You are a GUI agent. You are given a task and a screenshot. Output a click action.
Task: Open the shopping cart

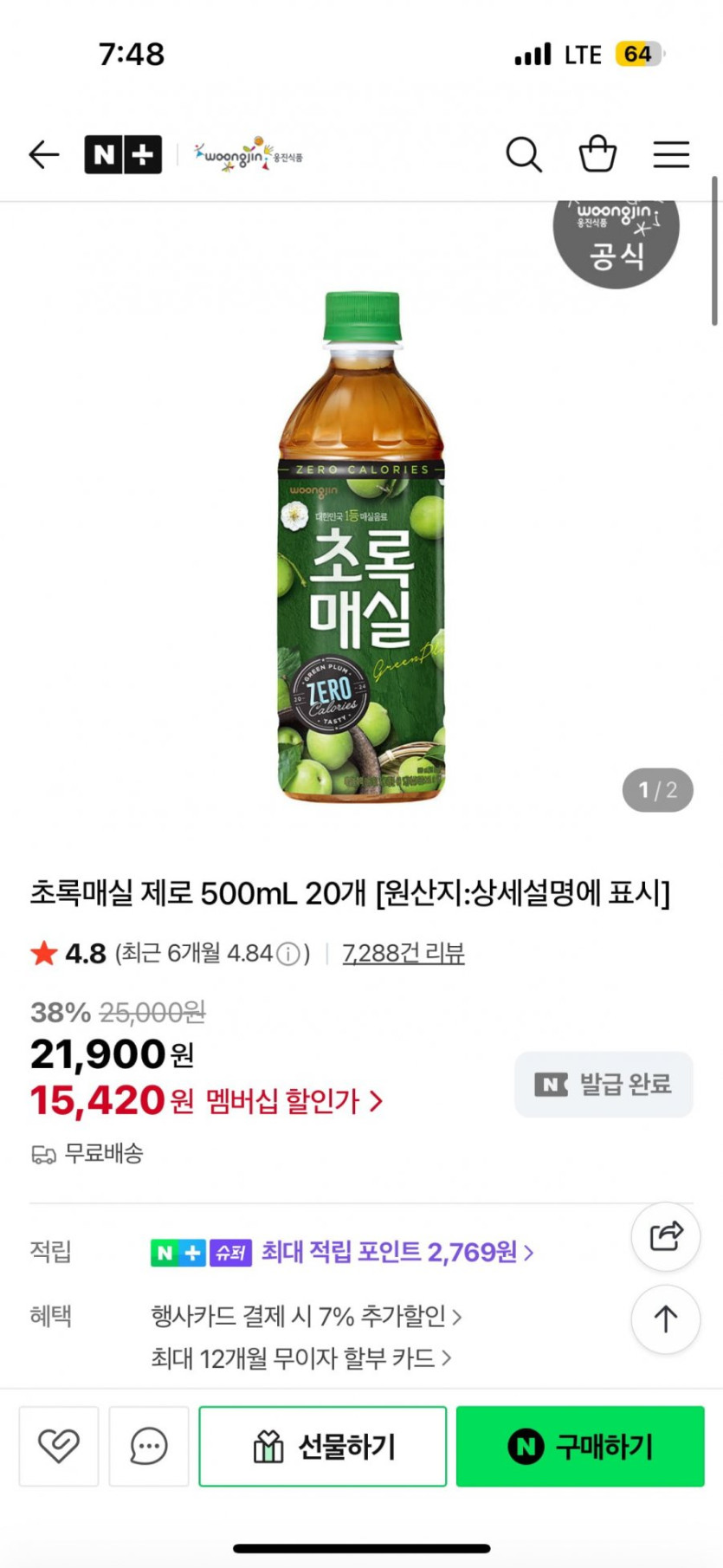click(597, 155)
